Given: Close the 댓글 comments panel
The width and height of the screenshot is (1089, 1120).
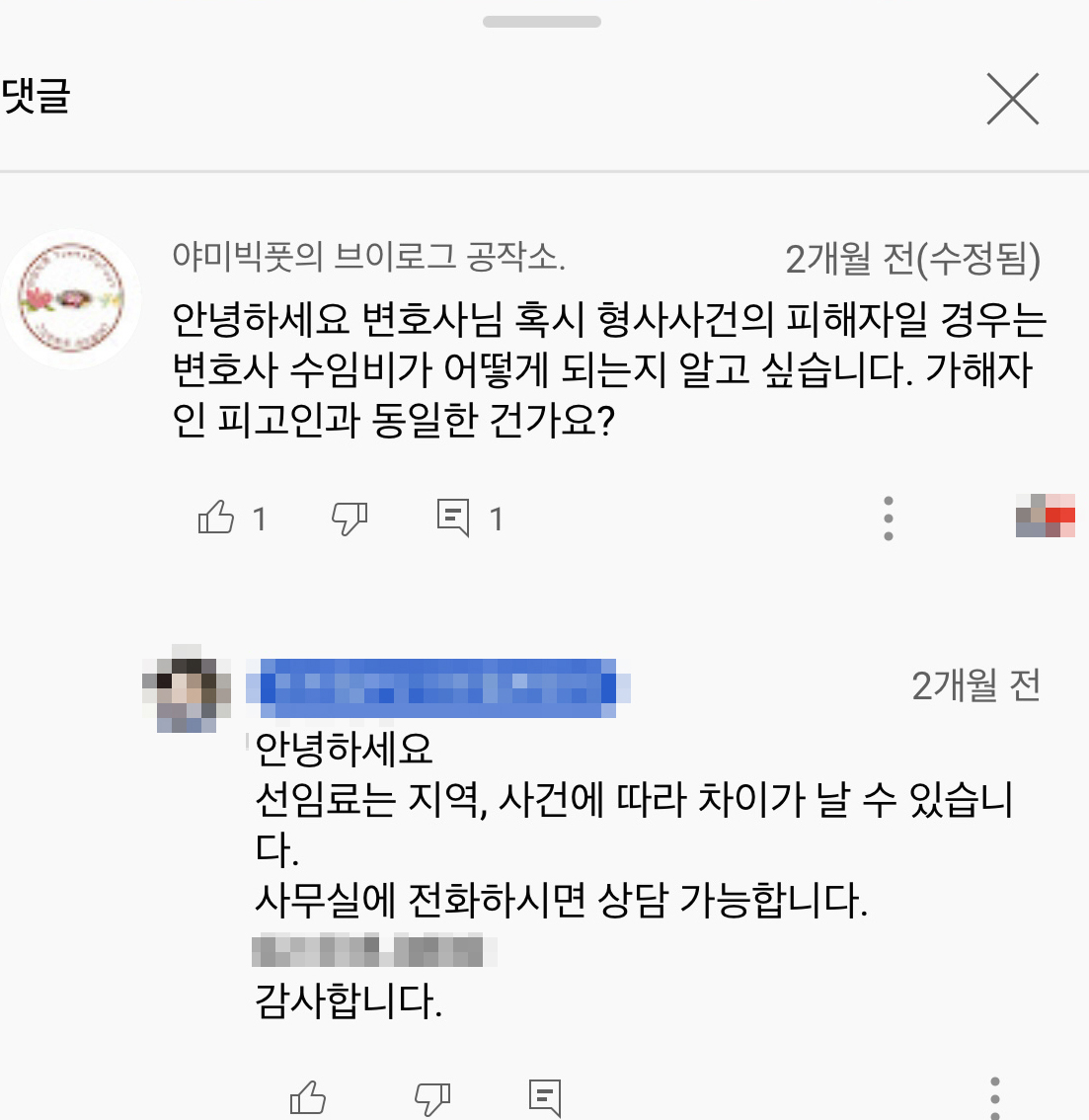Looking at the screenshot, I should [1013, 99].
